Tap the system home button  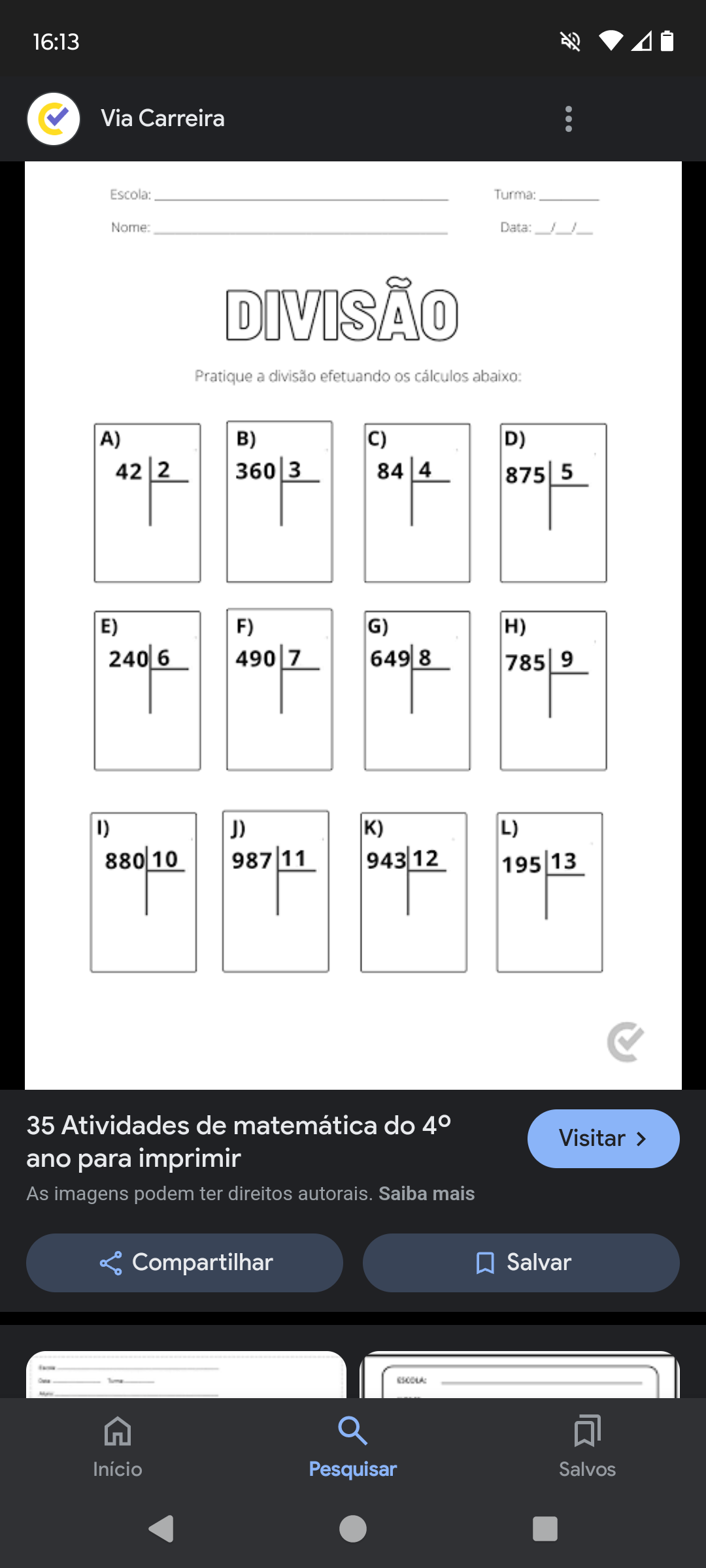[353, 1529]
